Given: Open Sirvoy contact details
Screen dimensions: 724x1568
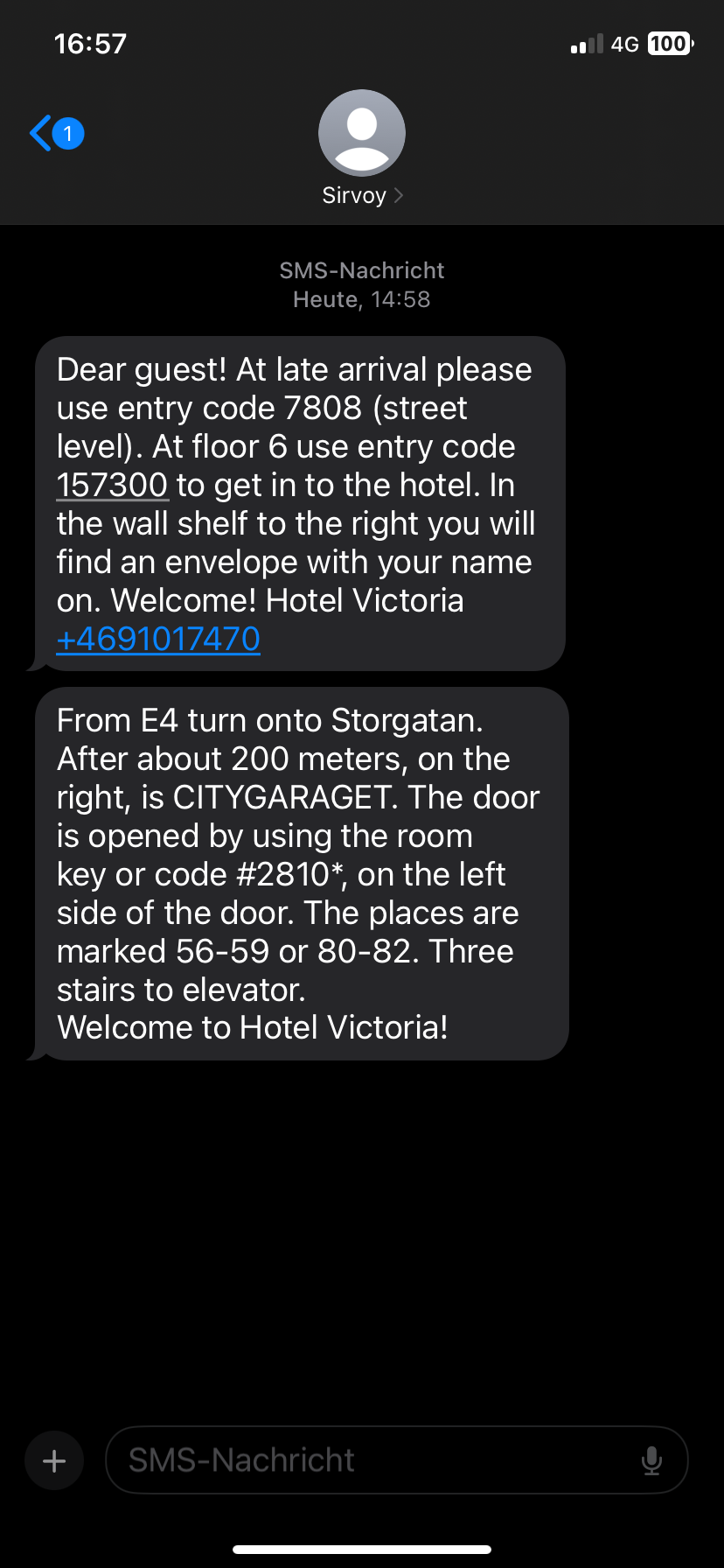Looking at the screenshot, I should [x=362, y=149].
